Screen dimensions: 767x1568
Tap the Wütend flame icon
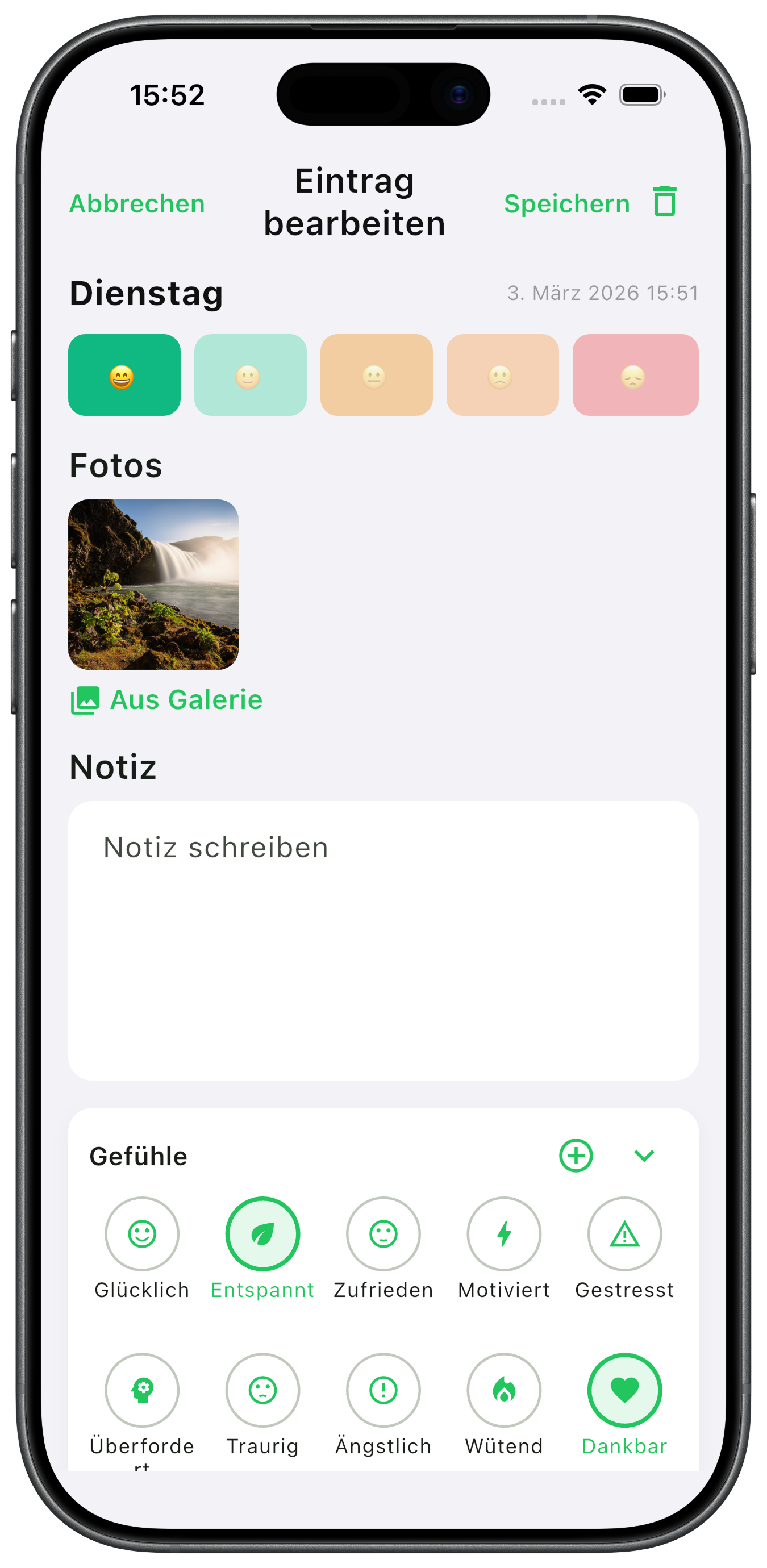[x=503, y=1390]
